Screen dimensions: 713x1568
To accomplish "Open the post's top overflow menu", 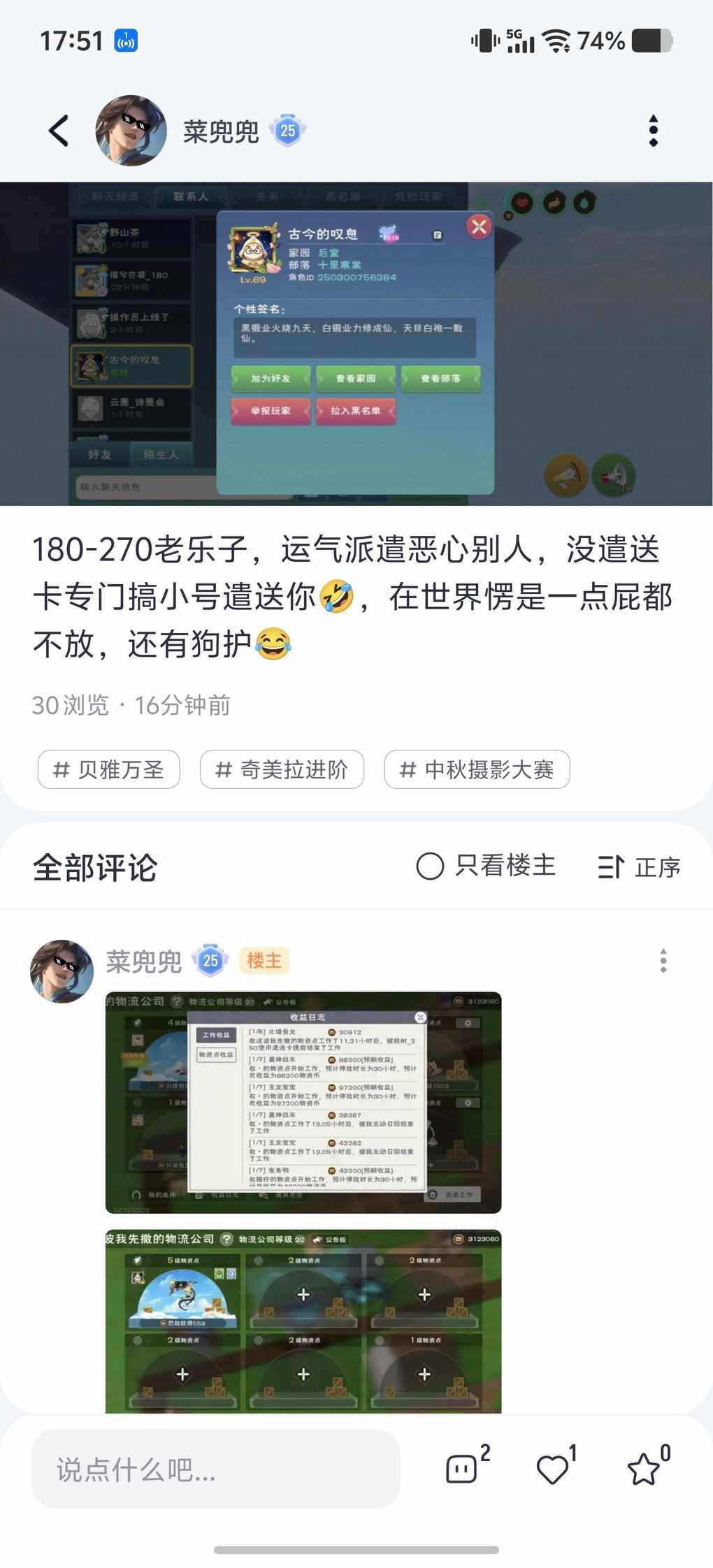I will pos(653,131).
